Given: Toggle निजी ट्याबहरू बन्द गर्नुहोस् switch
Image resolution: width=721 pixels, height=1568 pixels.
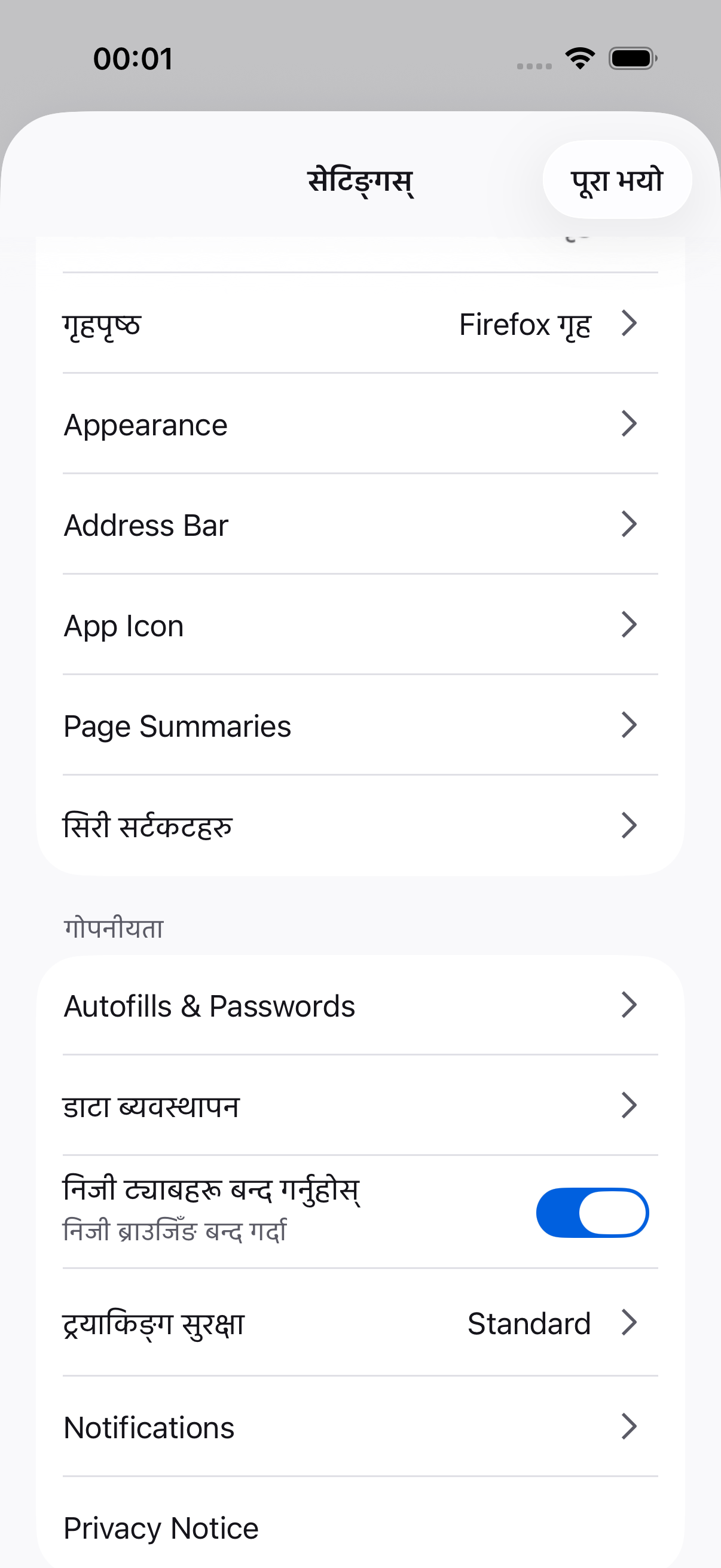Looking at the screenshot, I should (x=591, y=1212).
